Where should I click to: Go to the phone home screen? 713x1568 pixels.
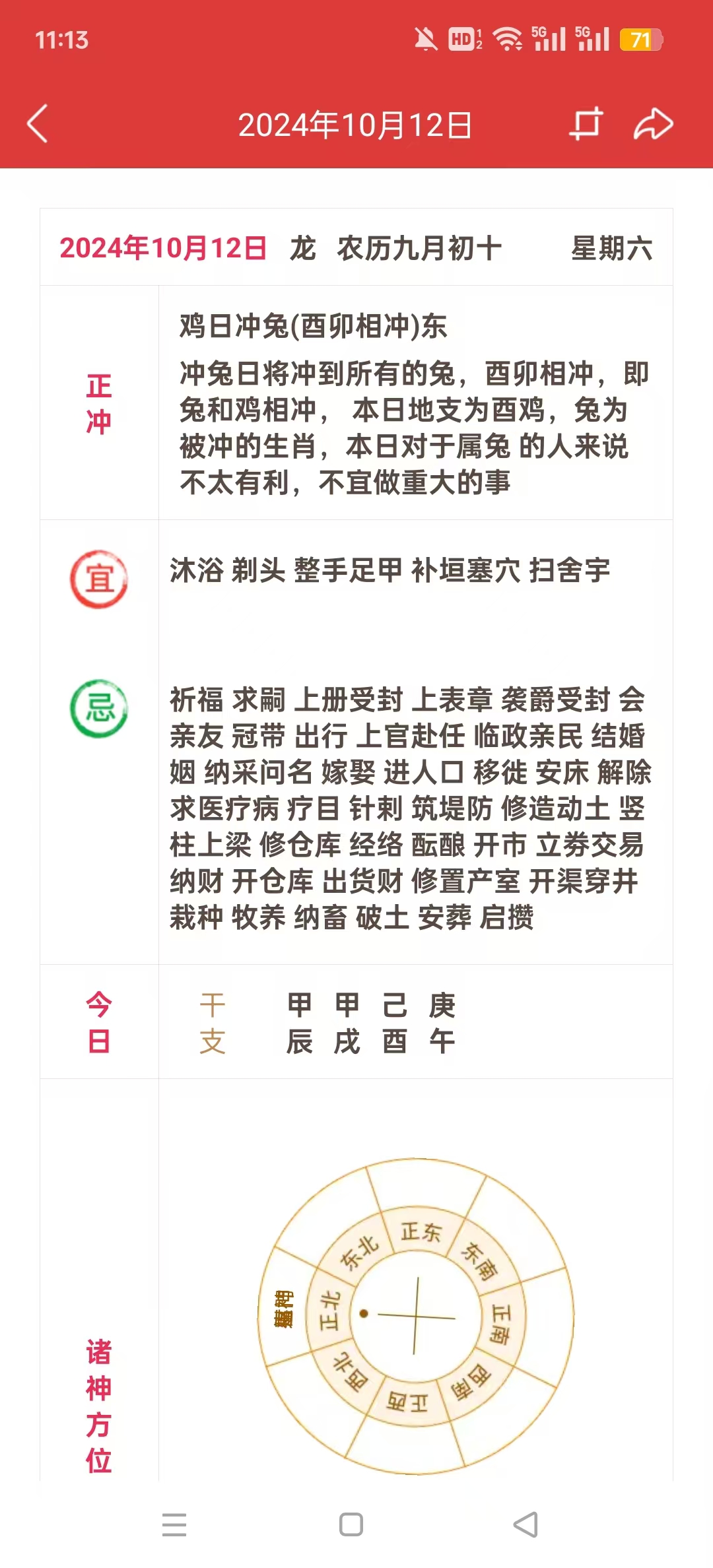pos(351,1524)
